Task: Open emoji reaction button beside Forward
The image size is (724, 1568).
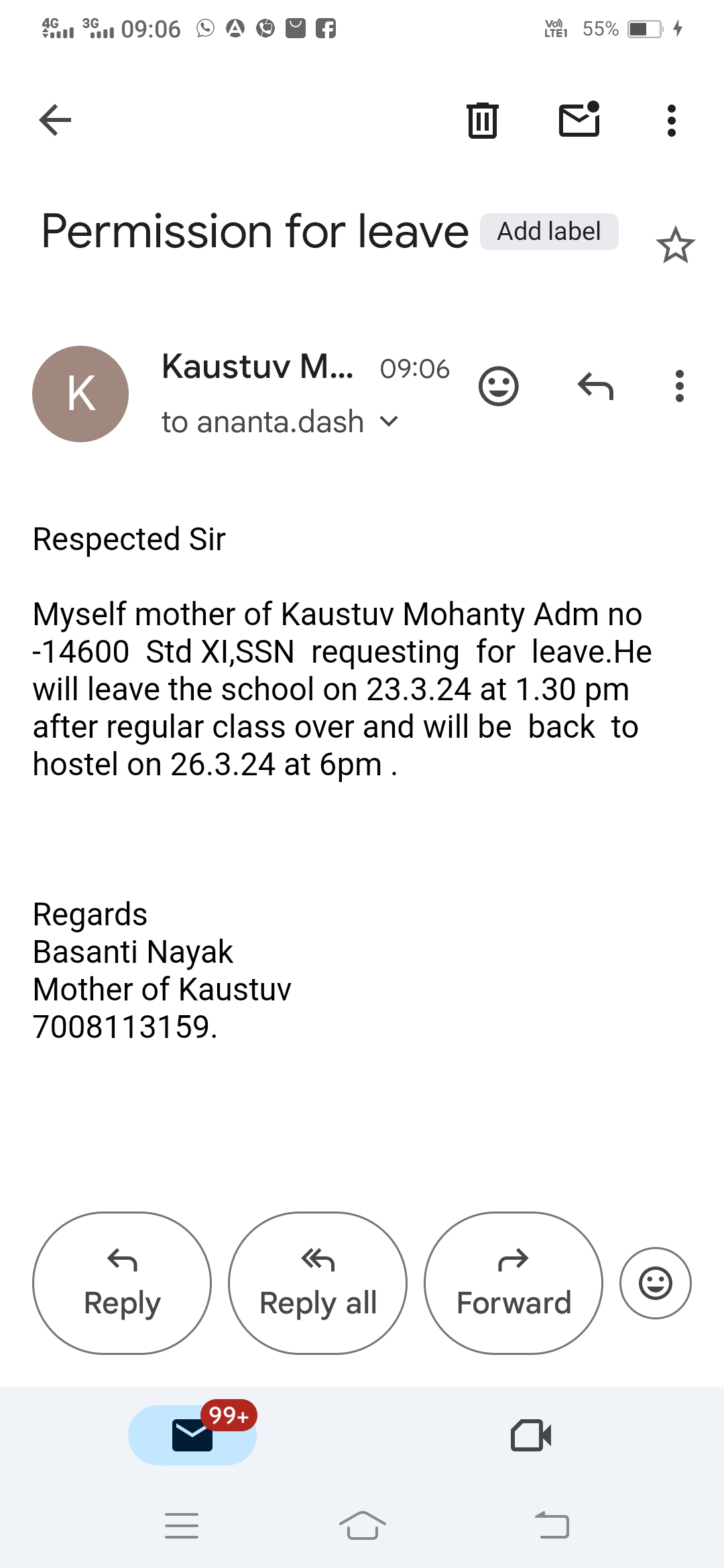Action: [x=655, y=1283]
